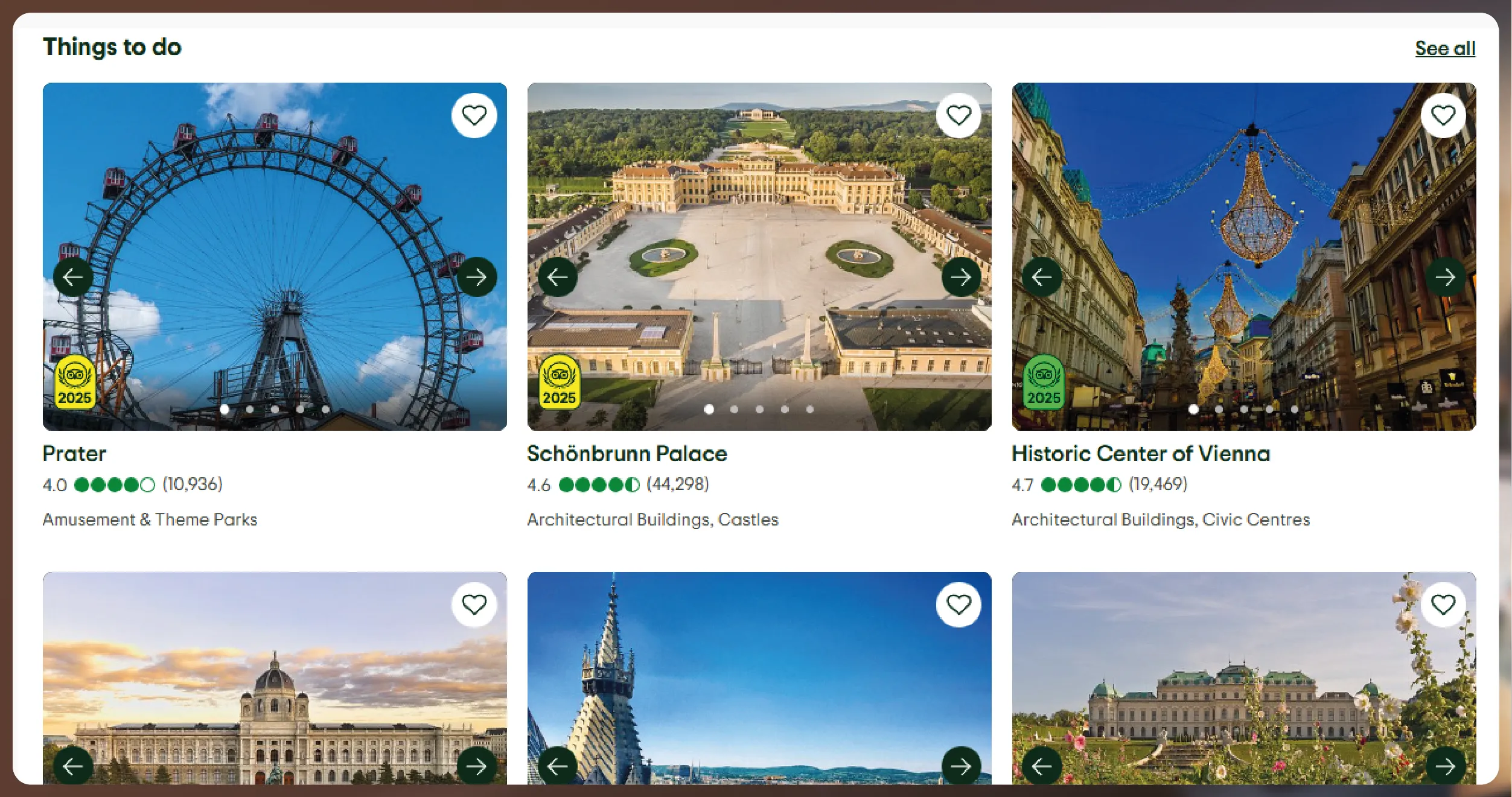Open the Schönbrunn Palace listing title
The width and height of the screenshot is (1512, 797).
click(x=627, y=454)
